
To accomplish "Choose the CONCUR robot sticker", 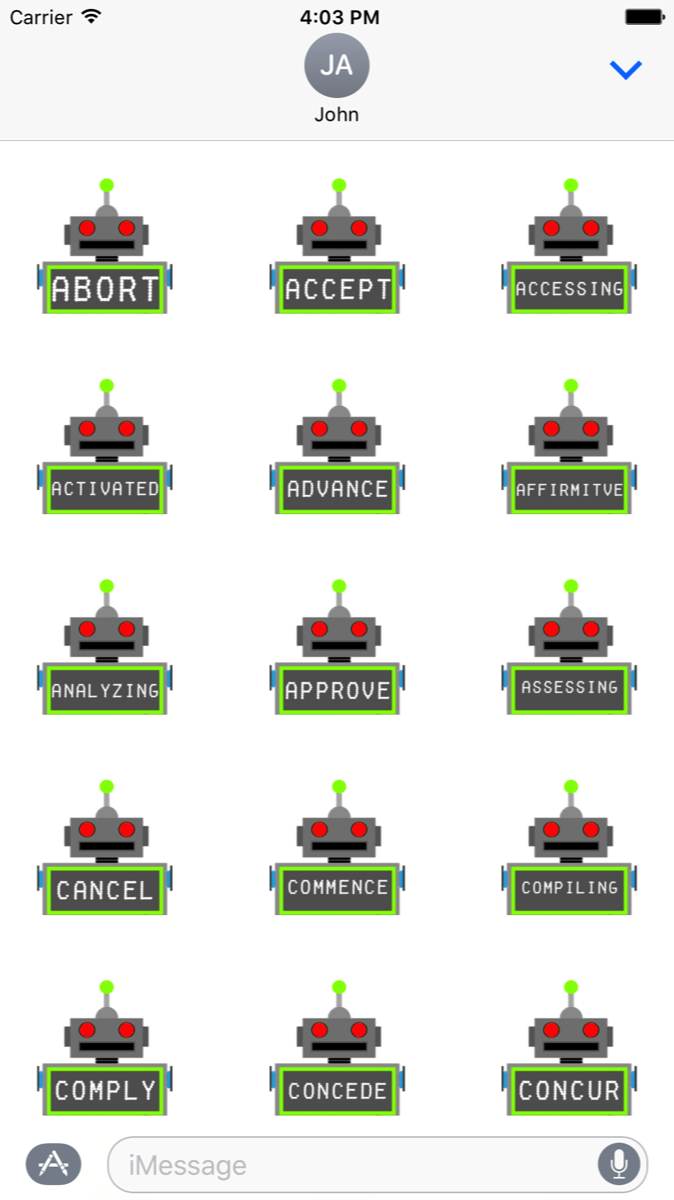I will (570, 1050).
